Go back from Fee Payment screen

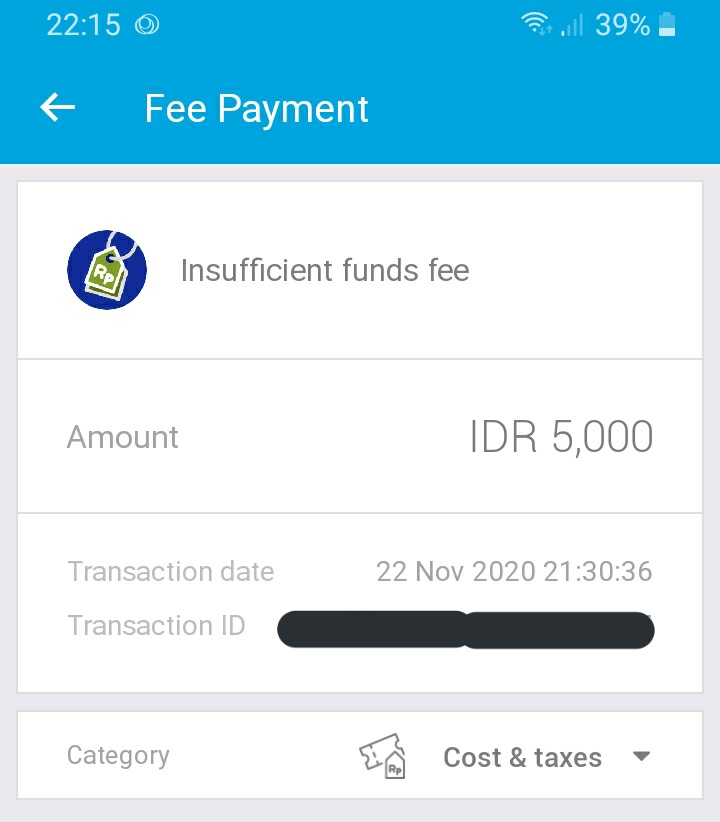(x=58, y=108)
